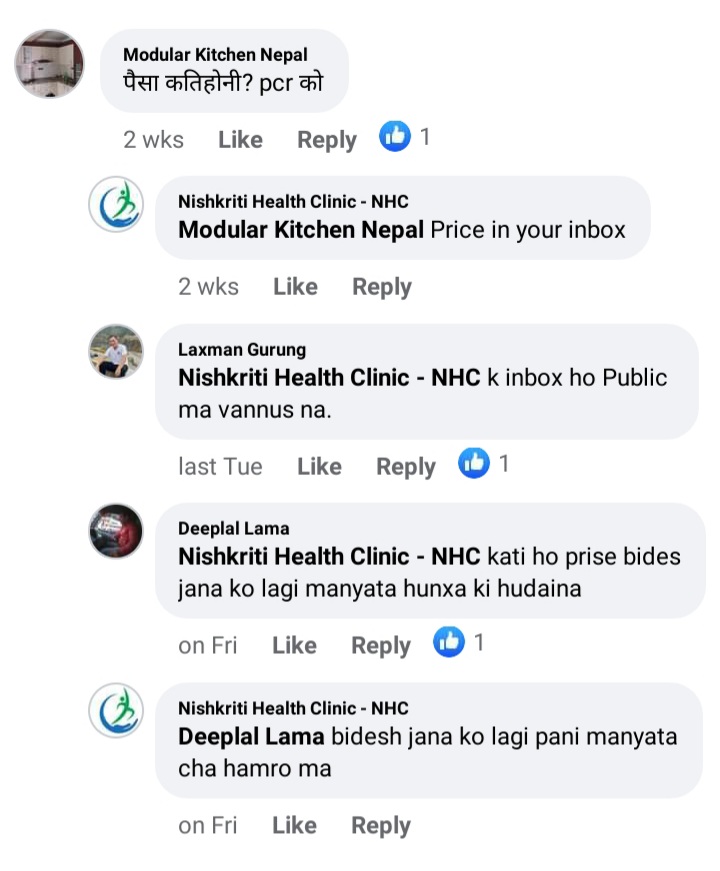Like Deeplal Lama's comment

294,646
